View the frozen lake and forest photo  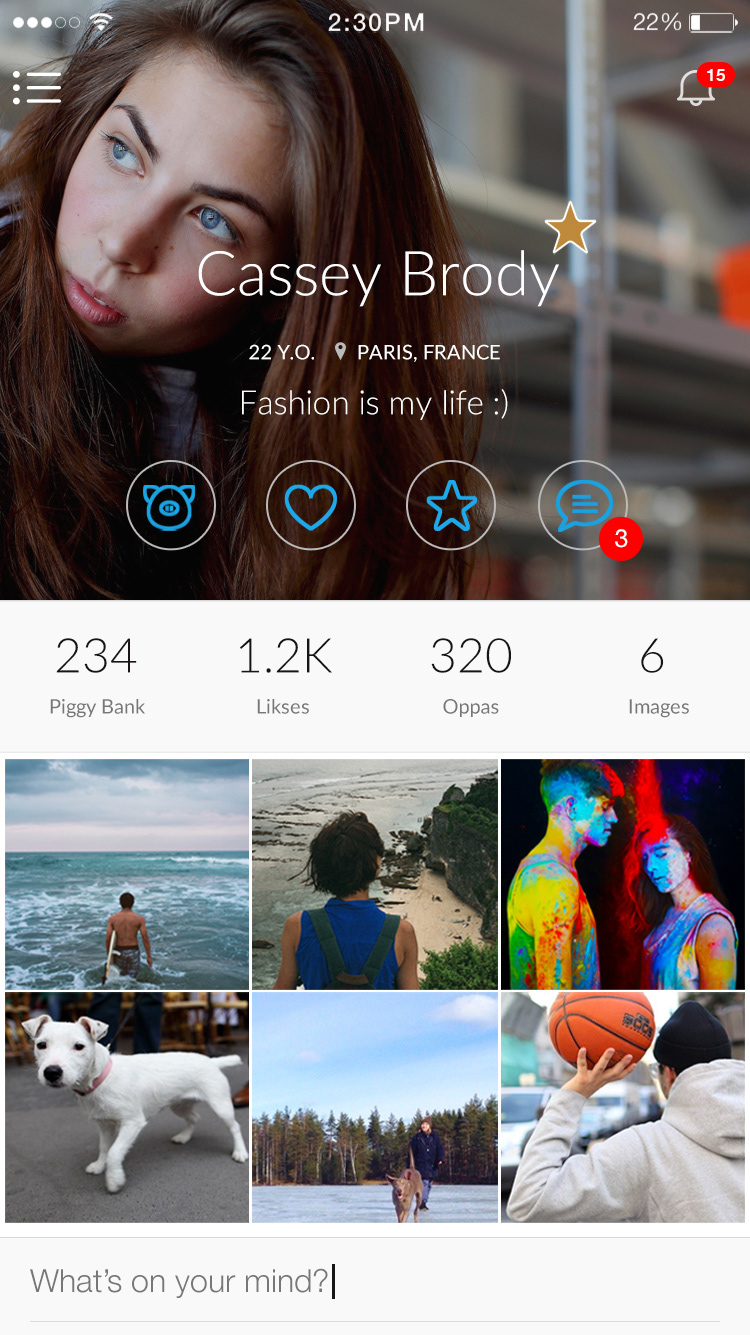point(375,1107)
